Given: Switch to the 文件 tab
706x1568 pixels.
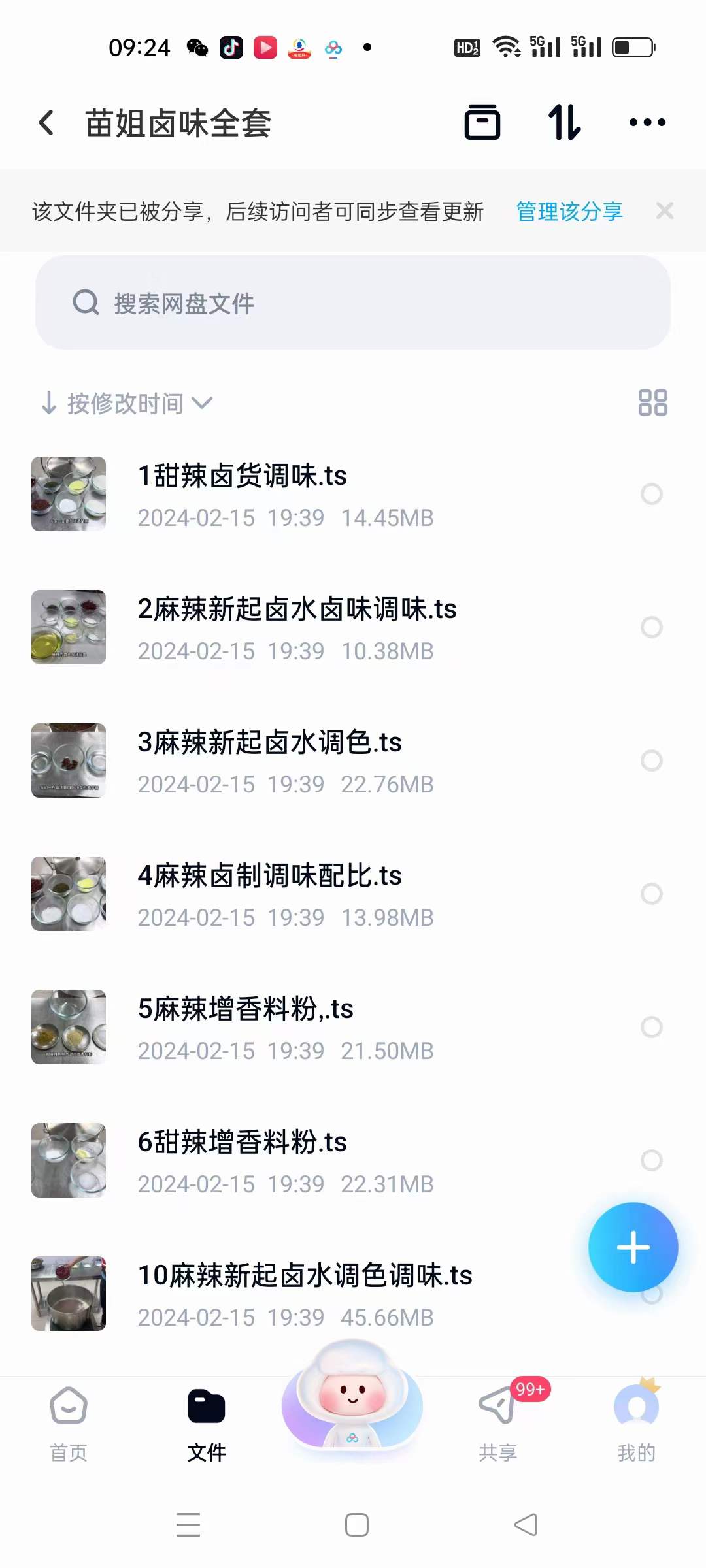Looking at the screenshot, I should coord(207,1424).
